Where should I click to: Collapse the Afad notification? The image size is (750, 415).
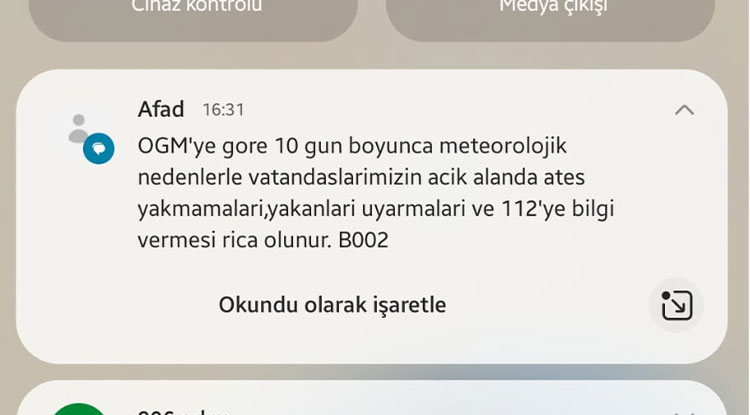pos(684,110)
